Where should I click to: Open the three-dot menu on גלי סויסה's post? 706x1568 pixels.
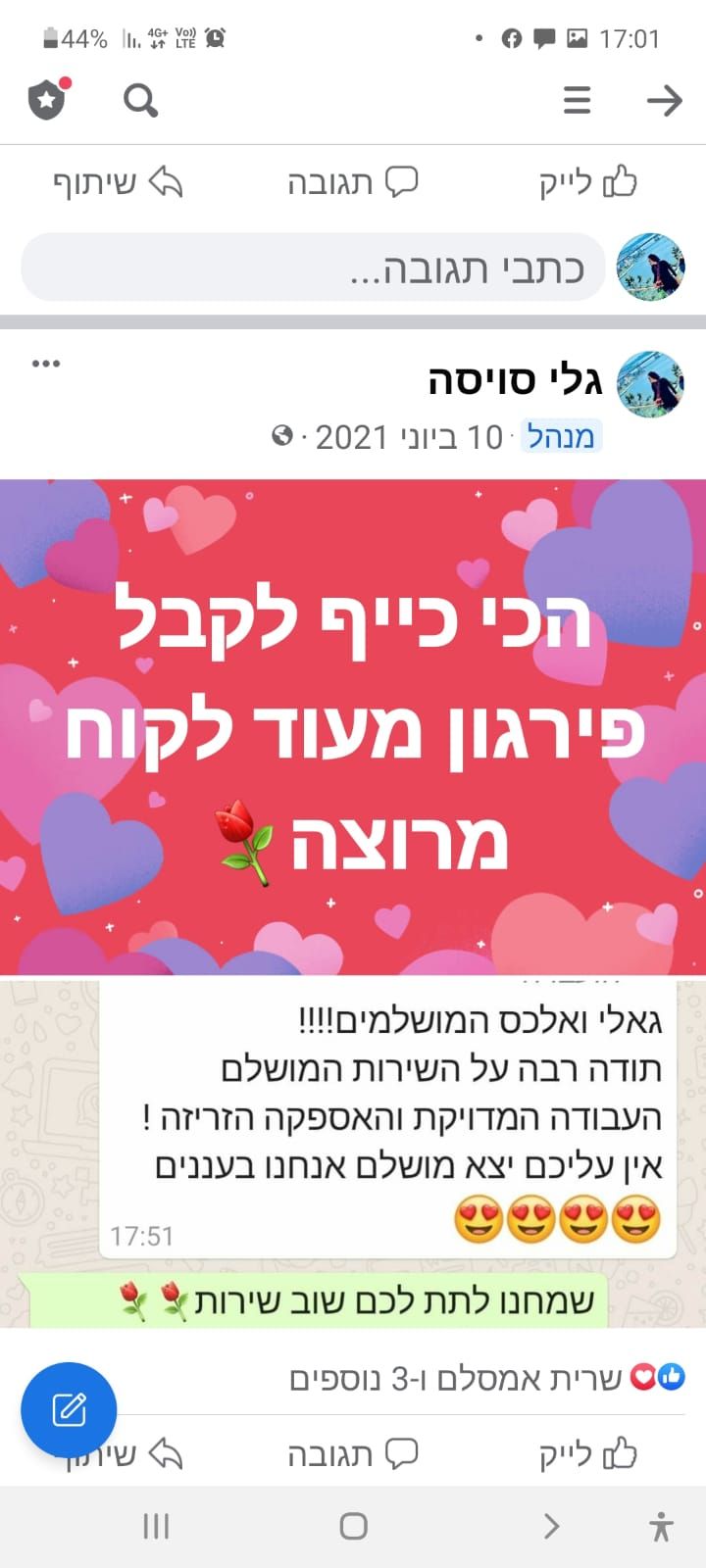pyautogui.click(x=46, y=364)
